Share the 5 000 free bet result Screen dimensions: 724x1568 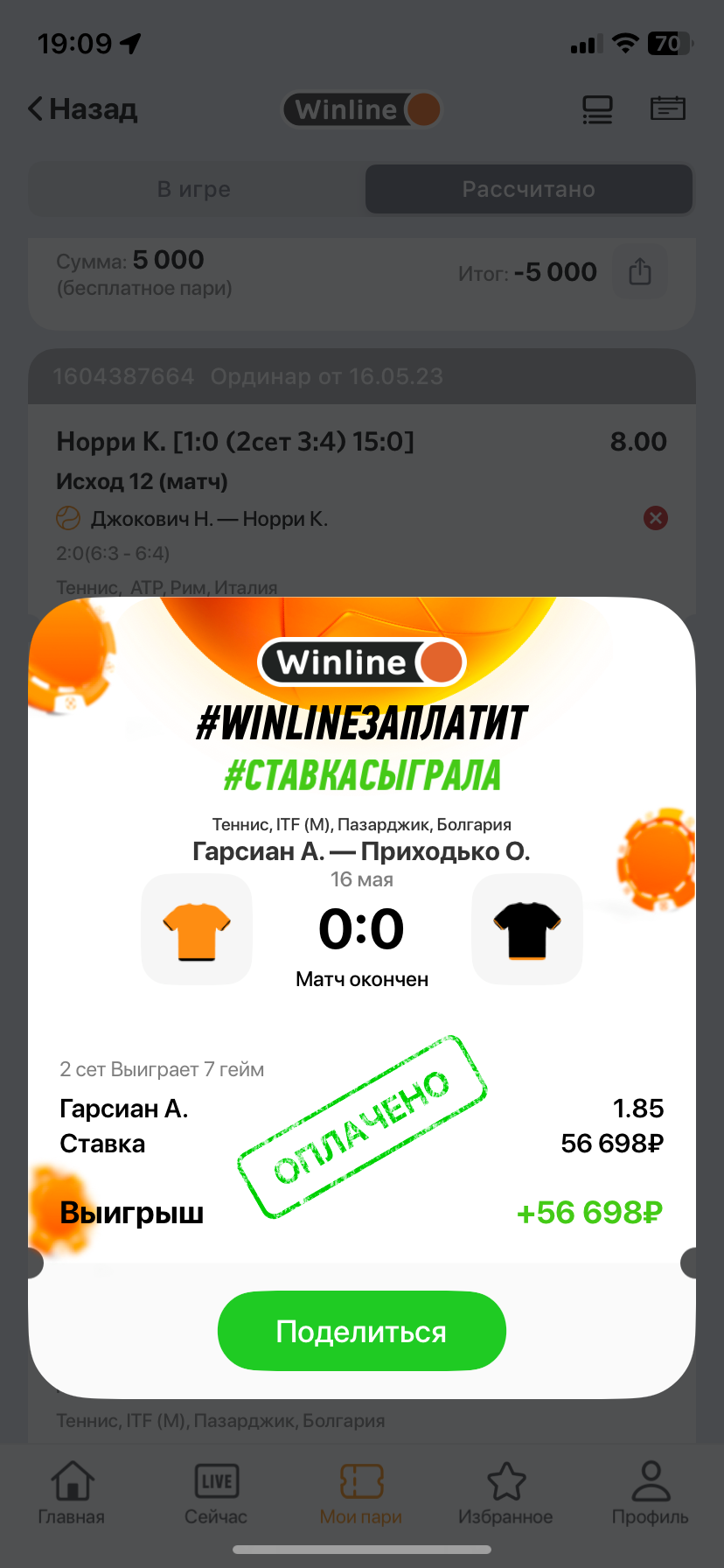click(x=640, y=272)
